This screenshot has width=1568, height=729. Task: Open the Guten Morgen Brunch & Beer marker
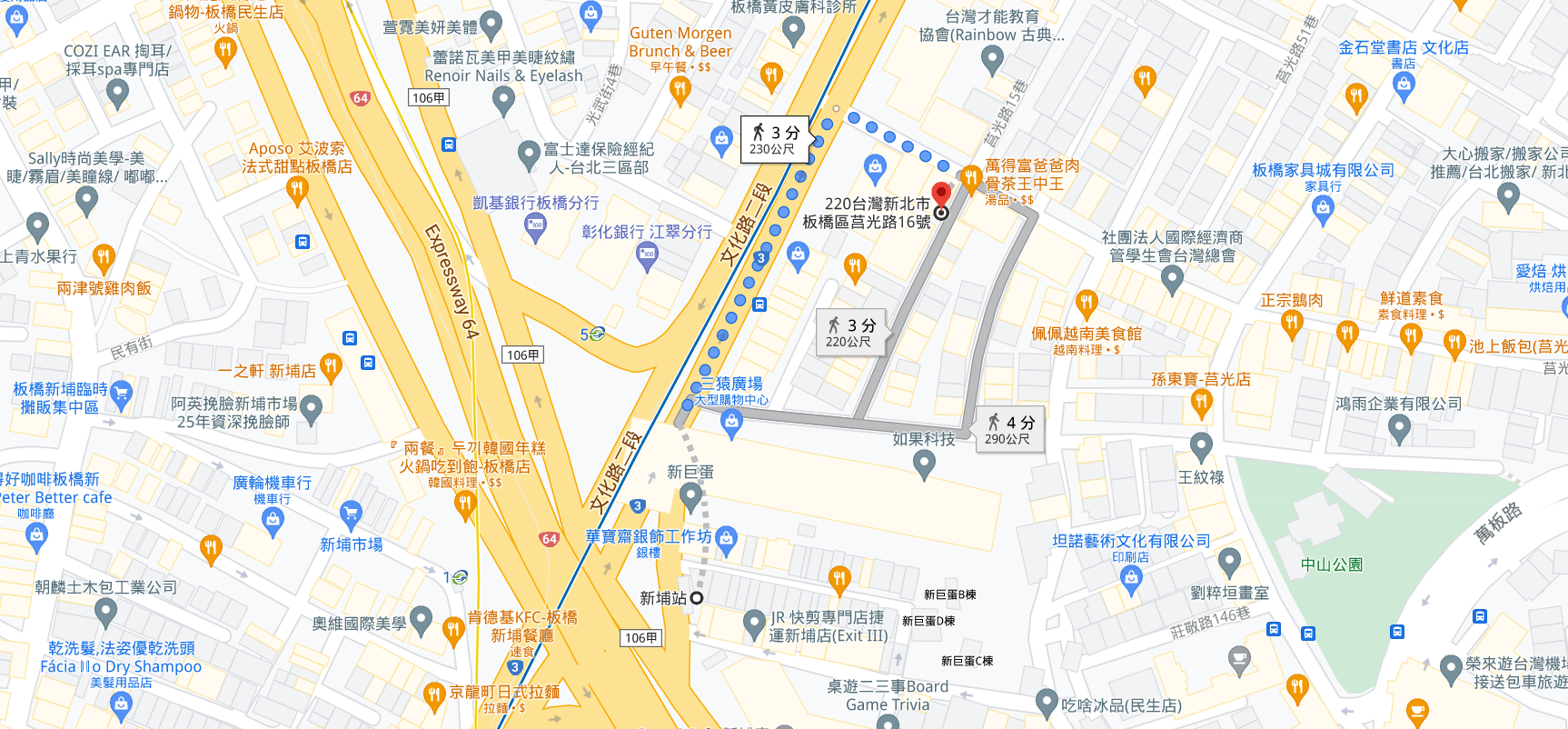pos(680,89)
